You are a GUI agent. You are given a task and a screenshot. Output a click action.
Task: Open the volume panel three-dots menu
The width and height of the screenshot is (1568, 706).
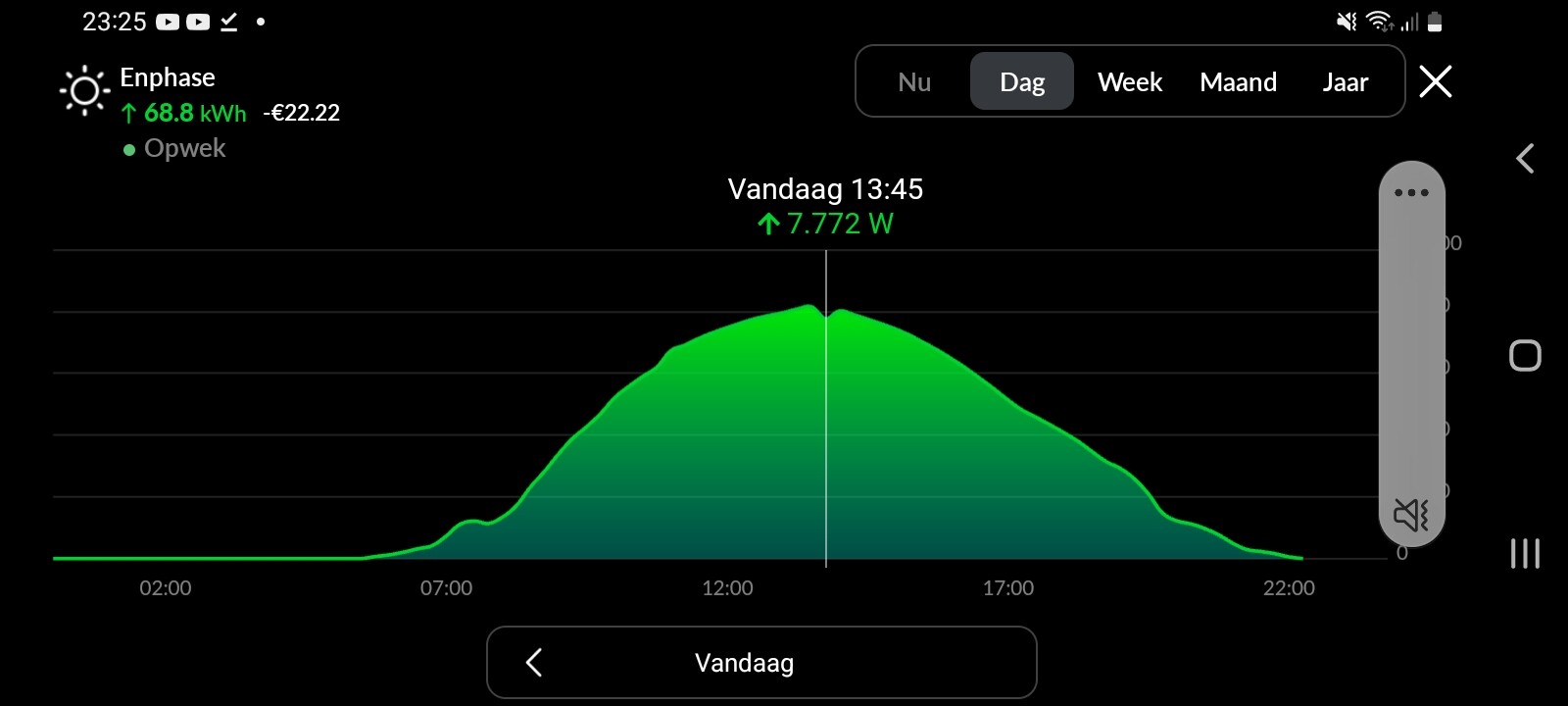pos(1411,192)
